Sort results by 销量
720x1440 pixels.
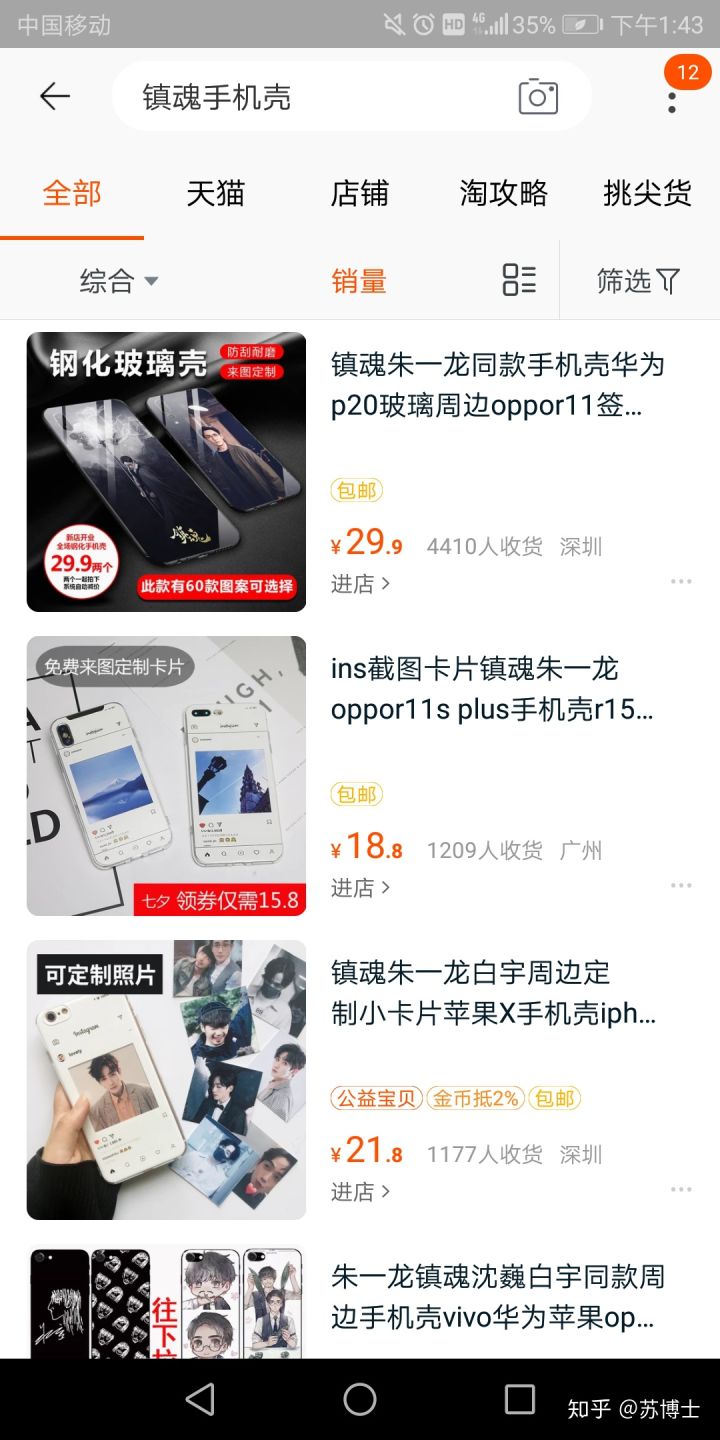359,281
